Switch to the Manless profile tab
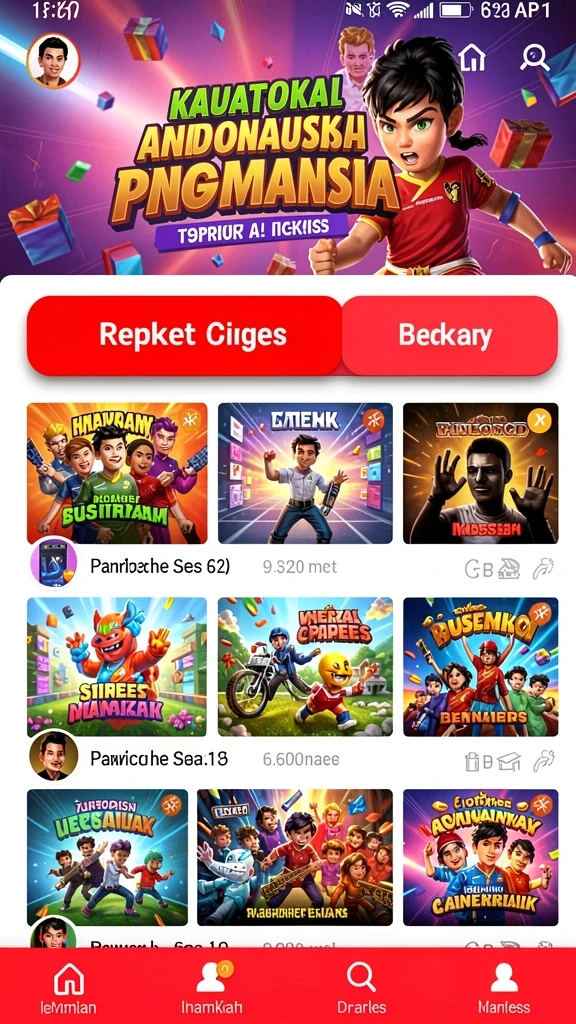Viewport: 576px width, 1024px height. click(504, 986)
